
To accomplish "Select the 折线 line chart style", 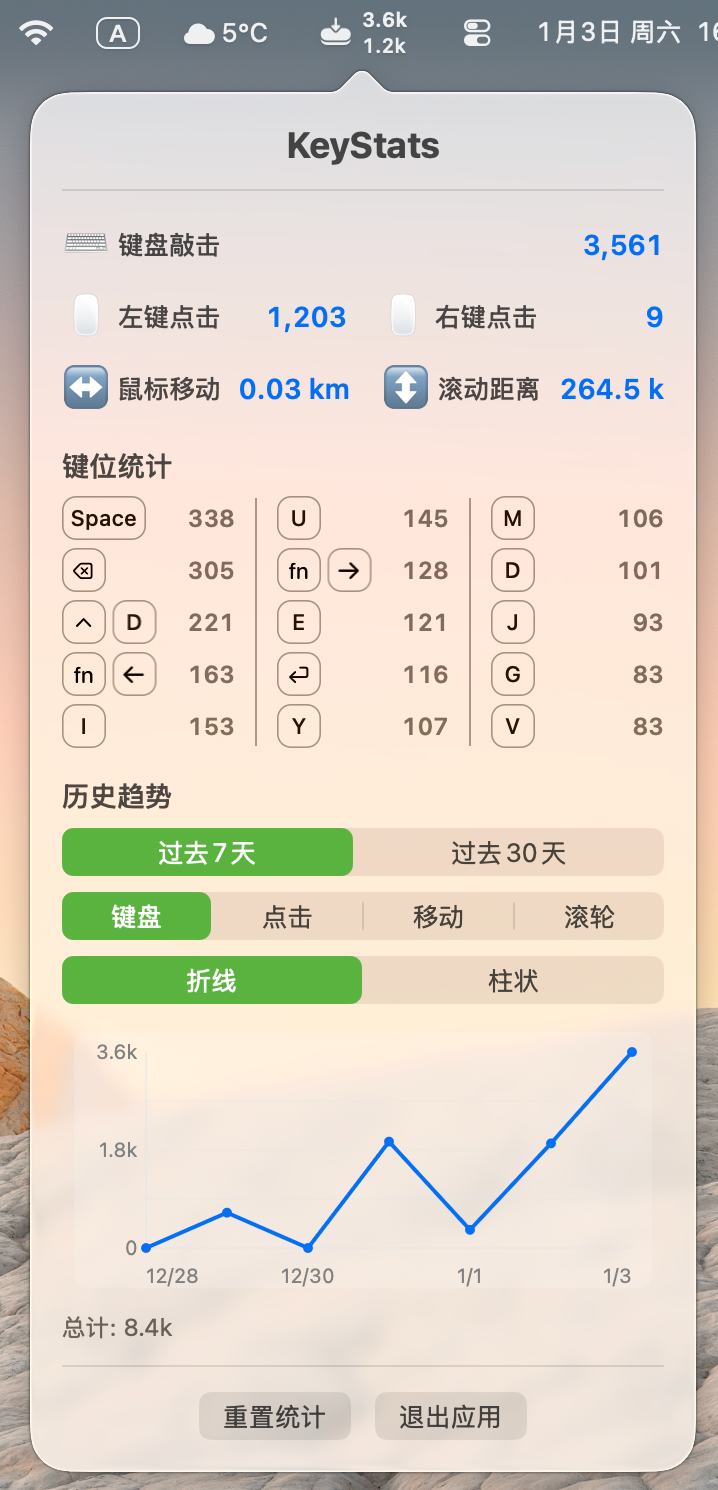I will point(211,980).
